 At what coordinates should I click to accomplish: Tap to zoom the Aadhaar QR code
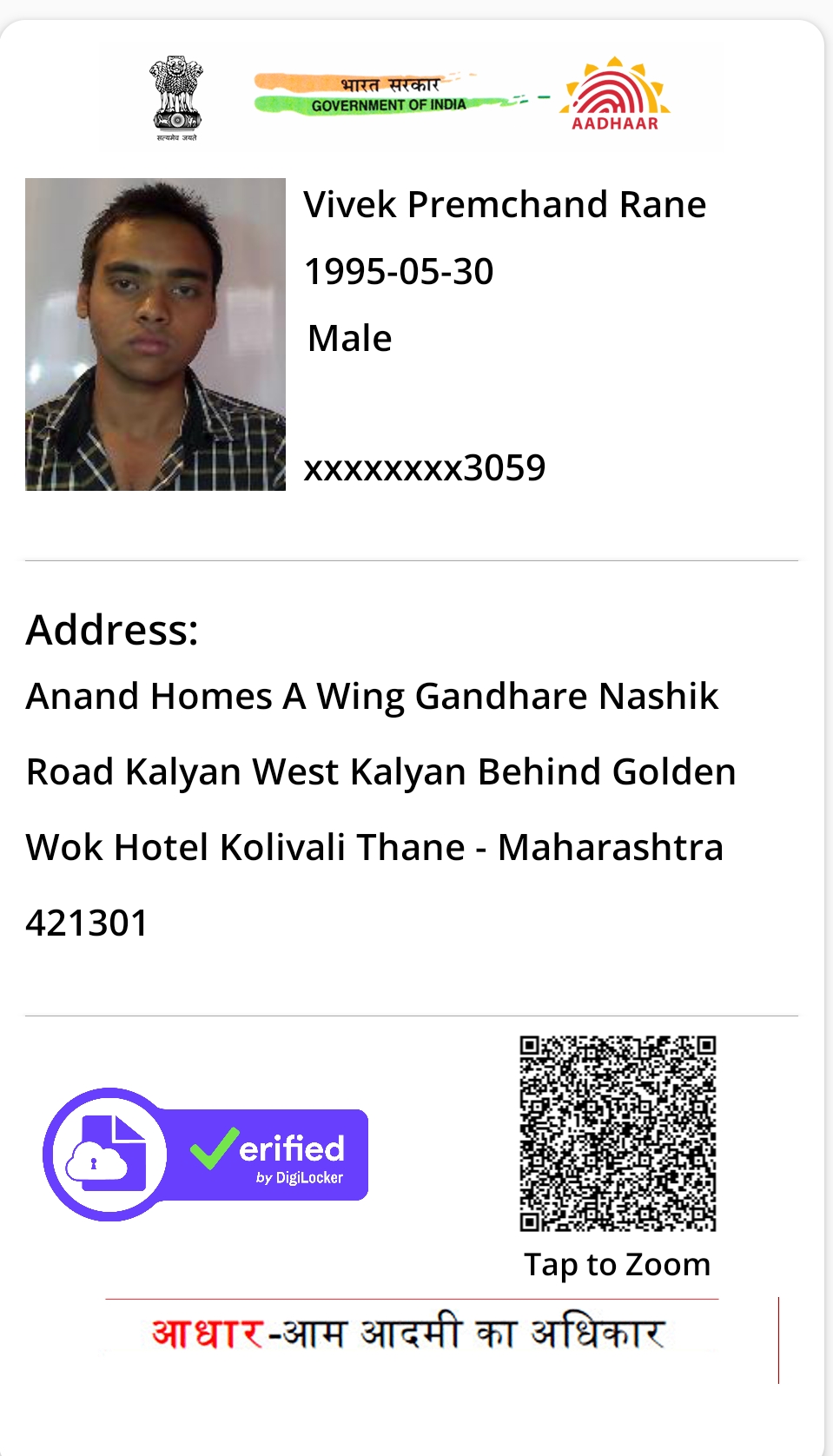618,1133
